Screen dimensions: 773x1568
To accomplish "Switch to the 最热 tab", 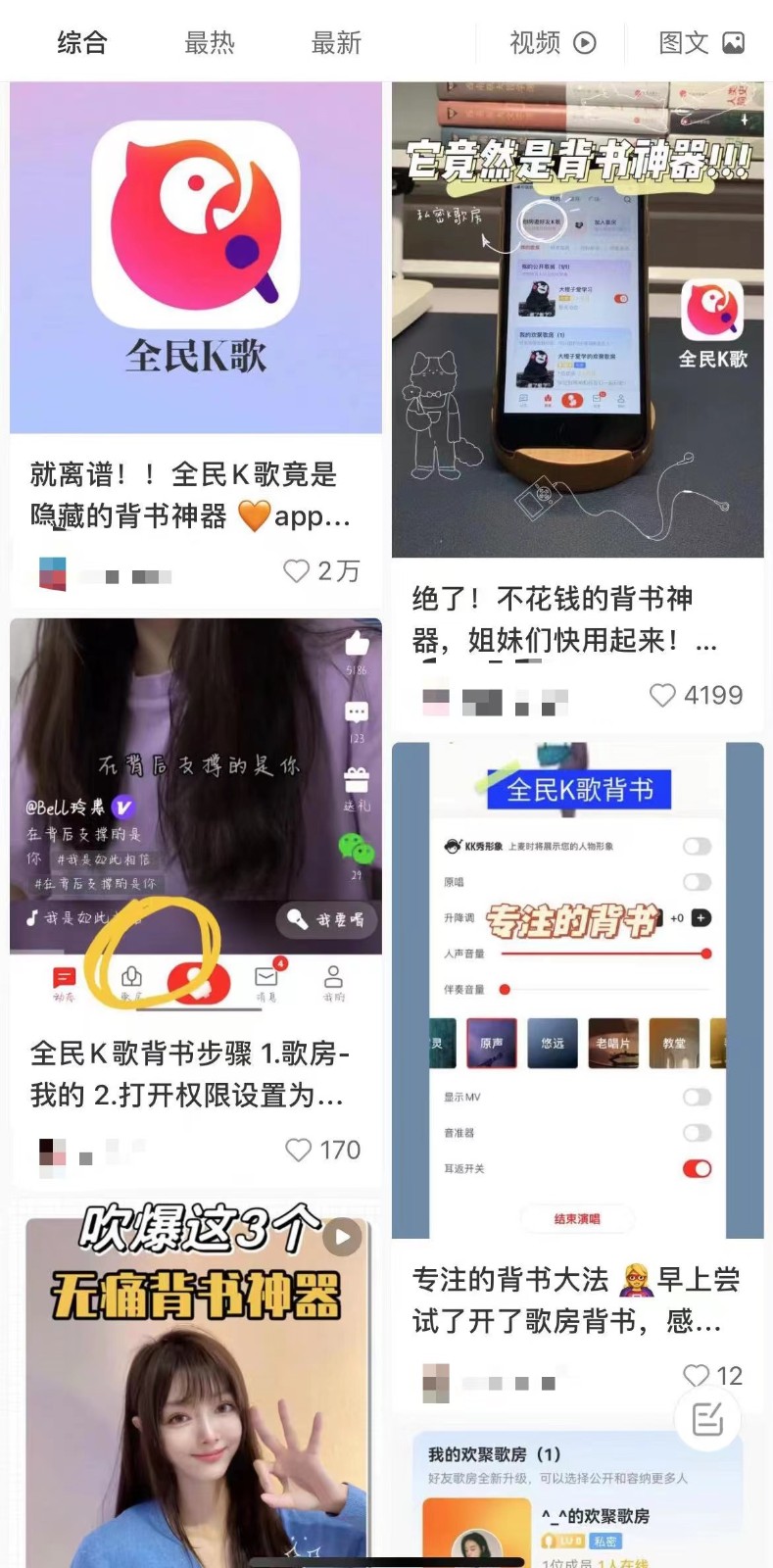I will tap(209, 43).
